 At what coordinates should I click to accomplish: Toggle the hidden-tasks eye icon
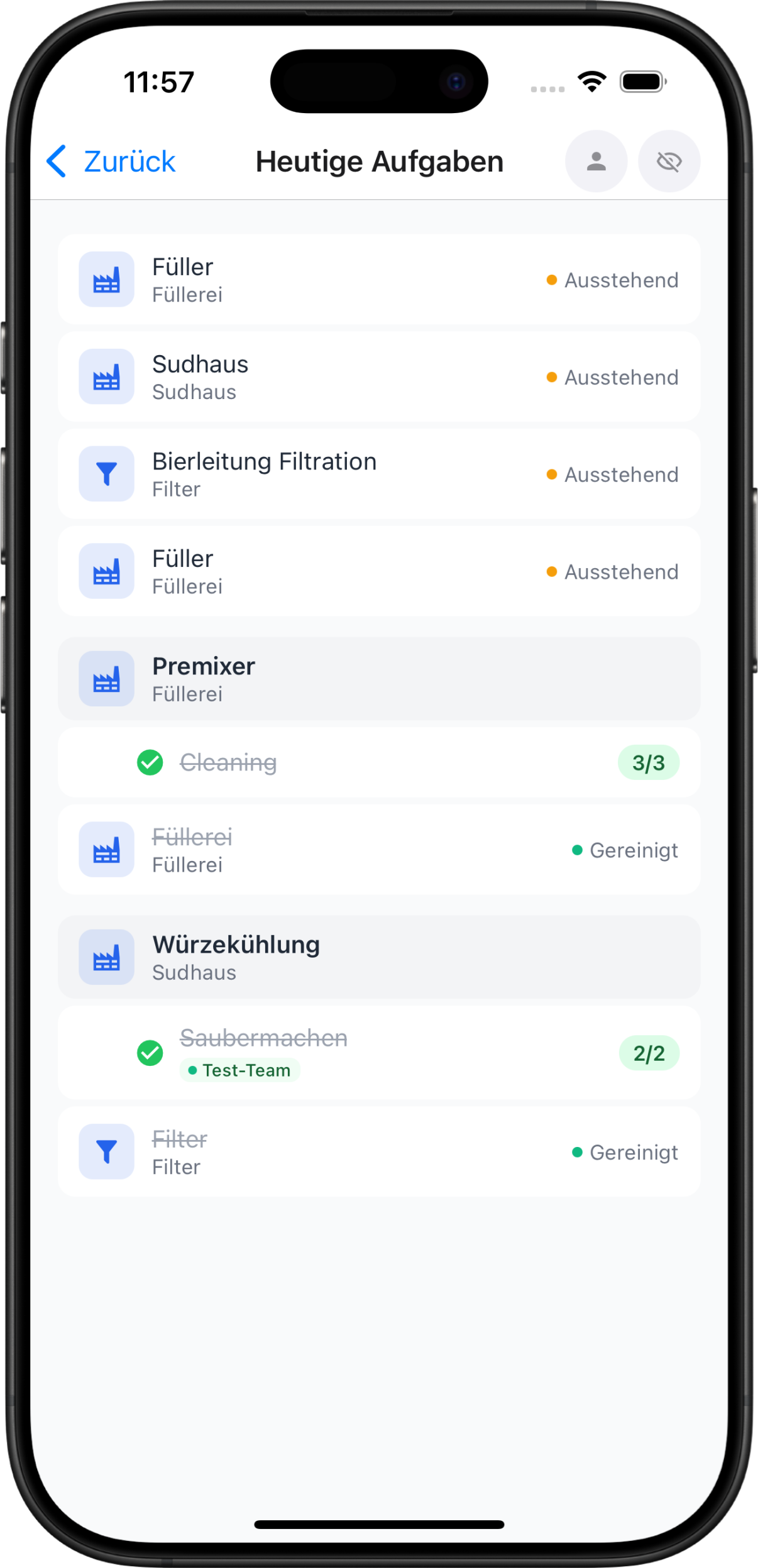(669, 162)
